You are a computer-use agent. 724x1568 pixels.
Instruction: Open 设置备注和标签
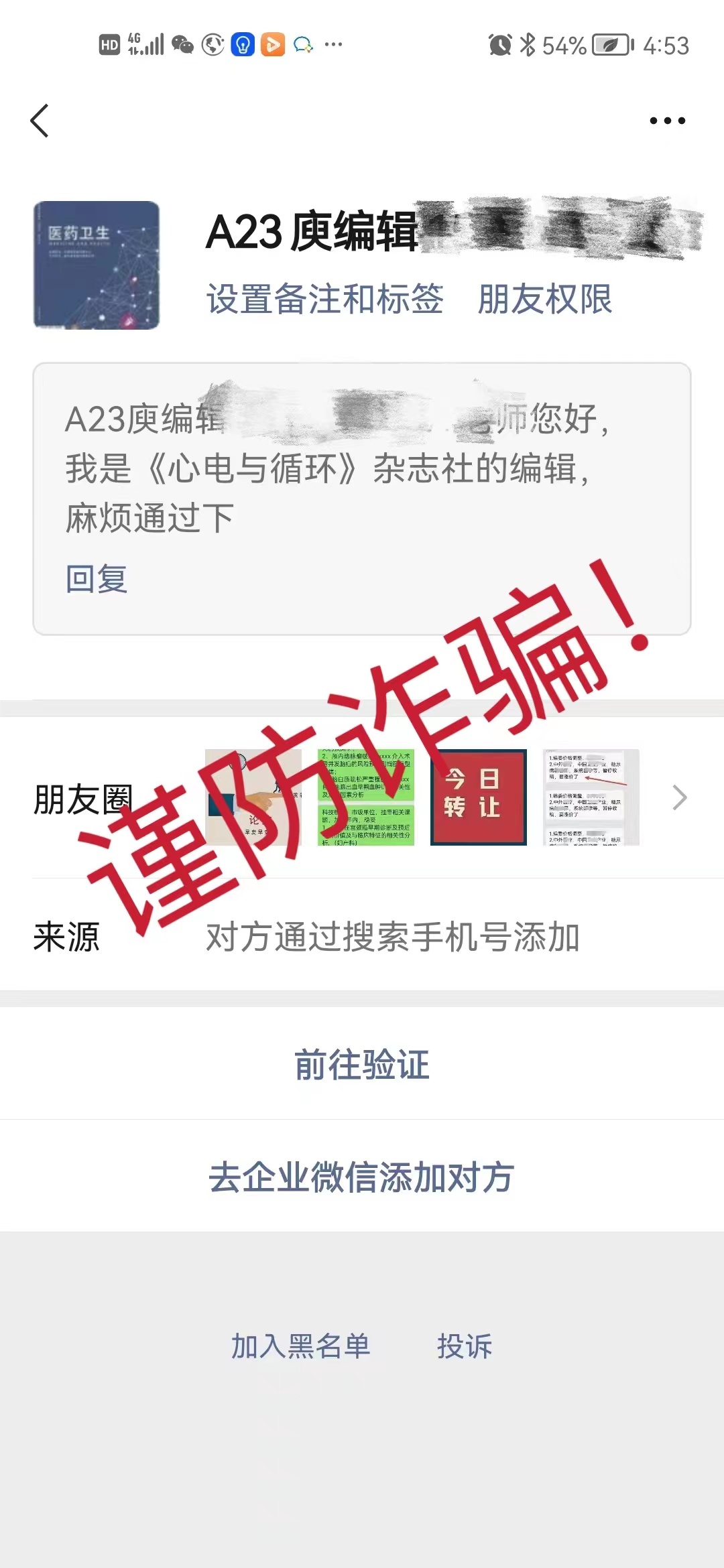[324, 300]
